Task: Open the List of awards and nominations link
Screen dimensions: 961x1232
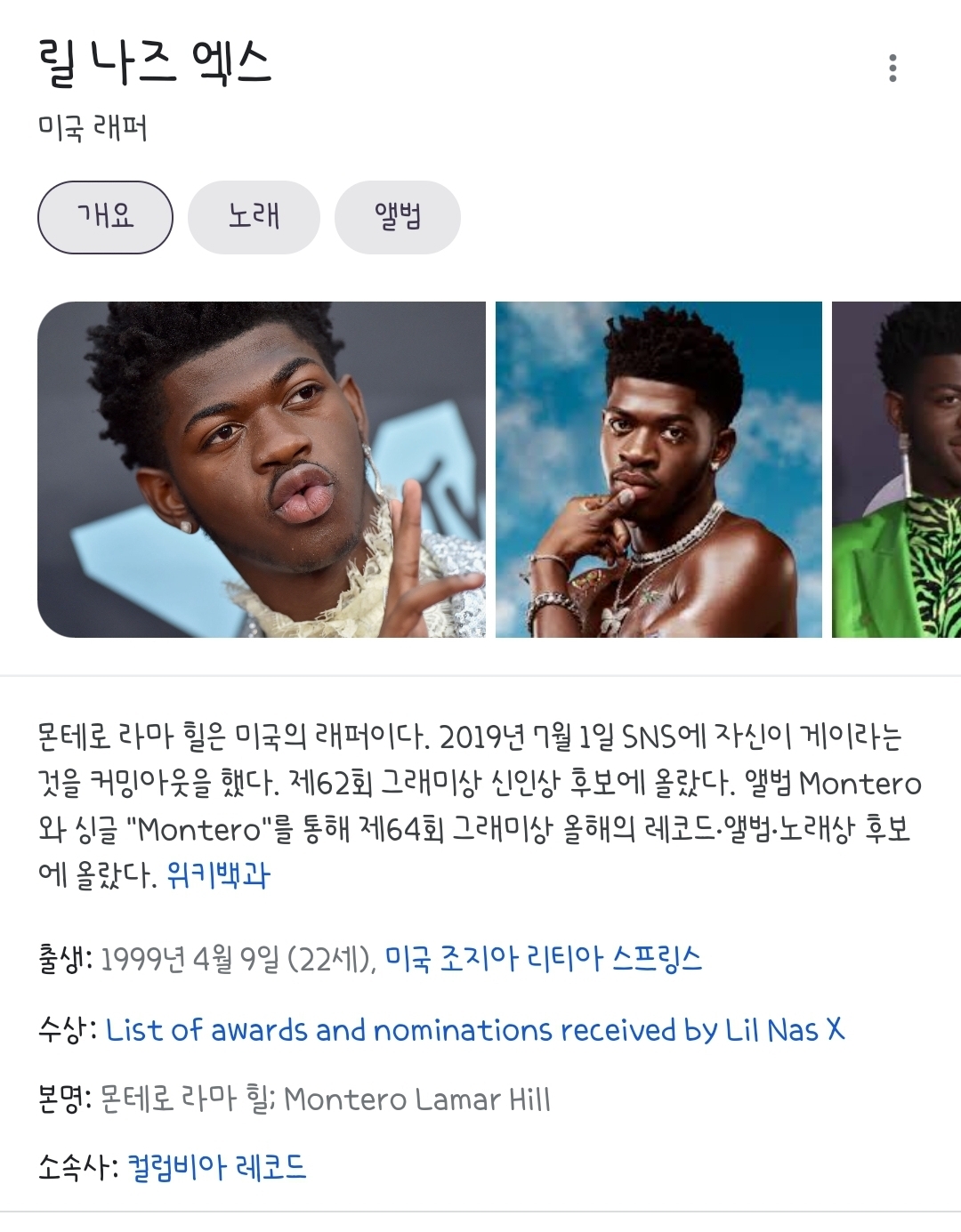Action: click(474, 1029)
